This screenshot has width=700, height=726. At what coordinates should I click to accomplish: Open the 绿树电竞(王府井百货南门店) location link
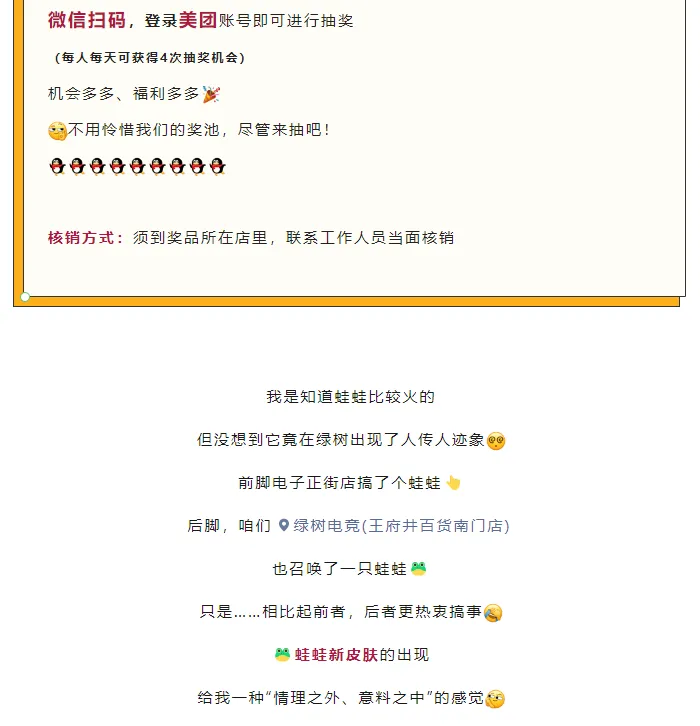401,526
